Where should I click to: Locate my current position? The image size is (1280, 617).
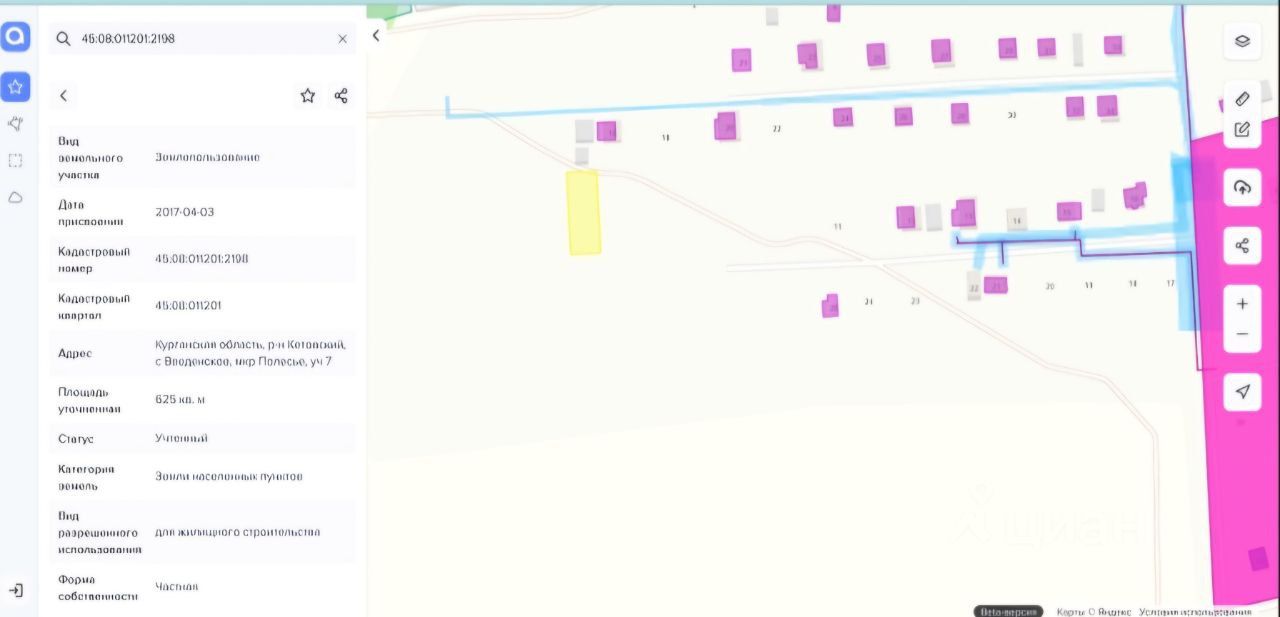(x=1242, y=392)
